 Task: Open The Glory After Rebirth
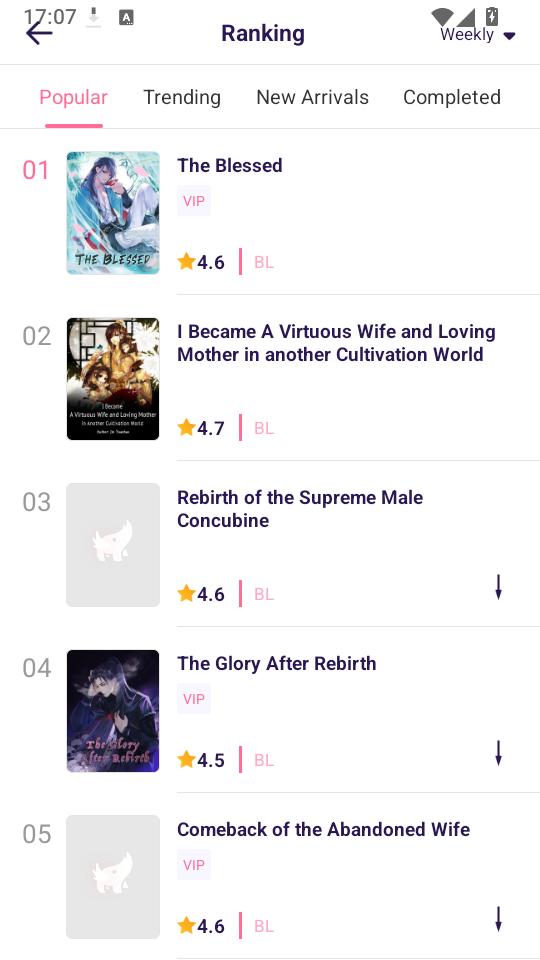pos(270,710)
